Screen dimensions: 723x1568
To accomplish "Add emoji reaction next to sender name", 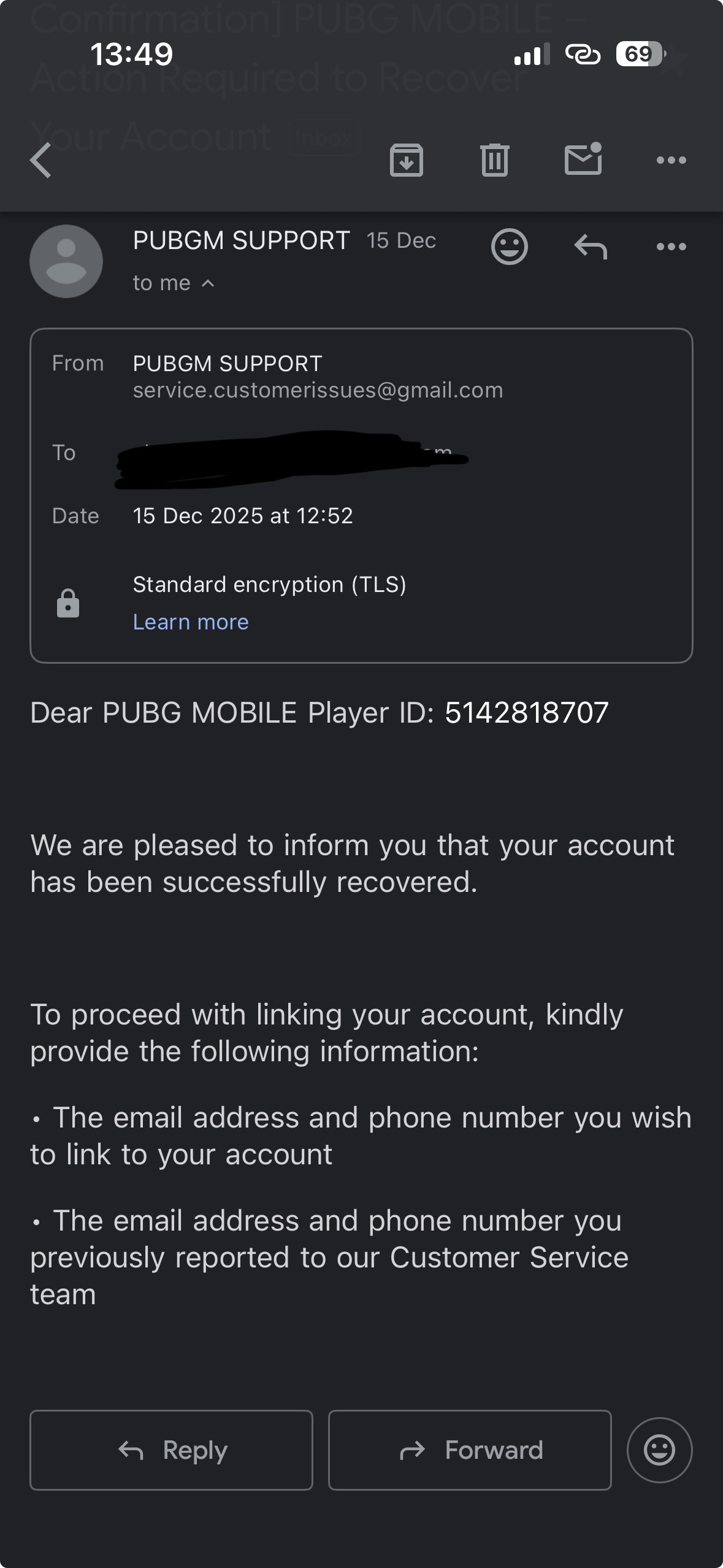I will coord(509,247).
